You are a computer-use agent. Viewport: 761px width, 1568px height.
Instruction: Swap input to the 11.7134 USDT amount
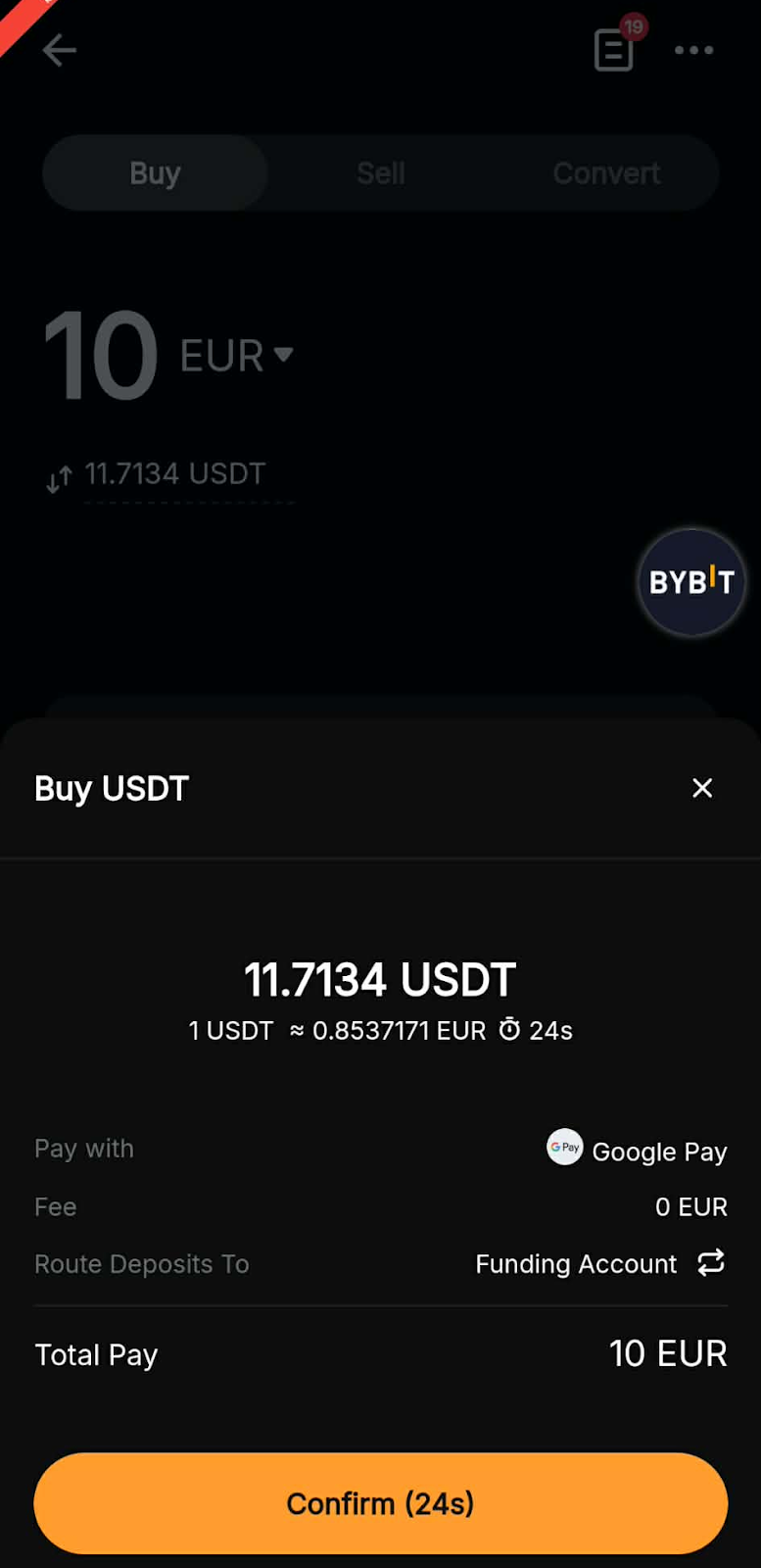pos(59,478)
